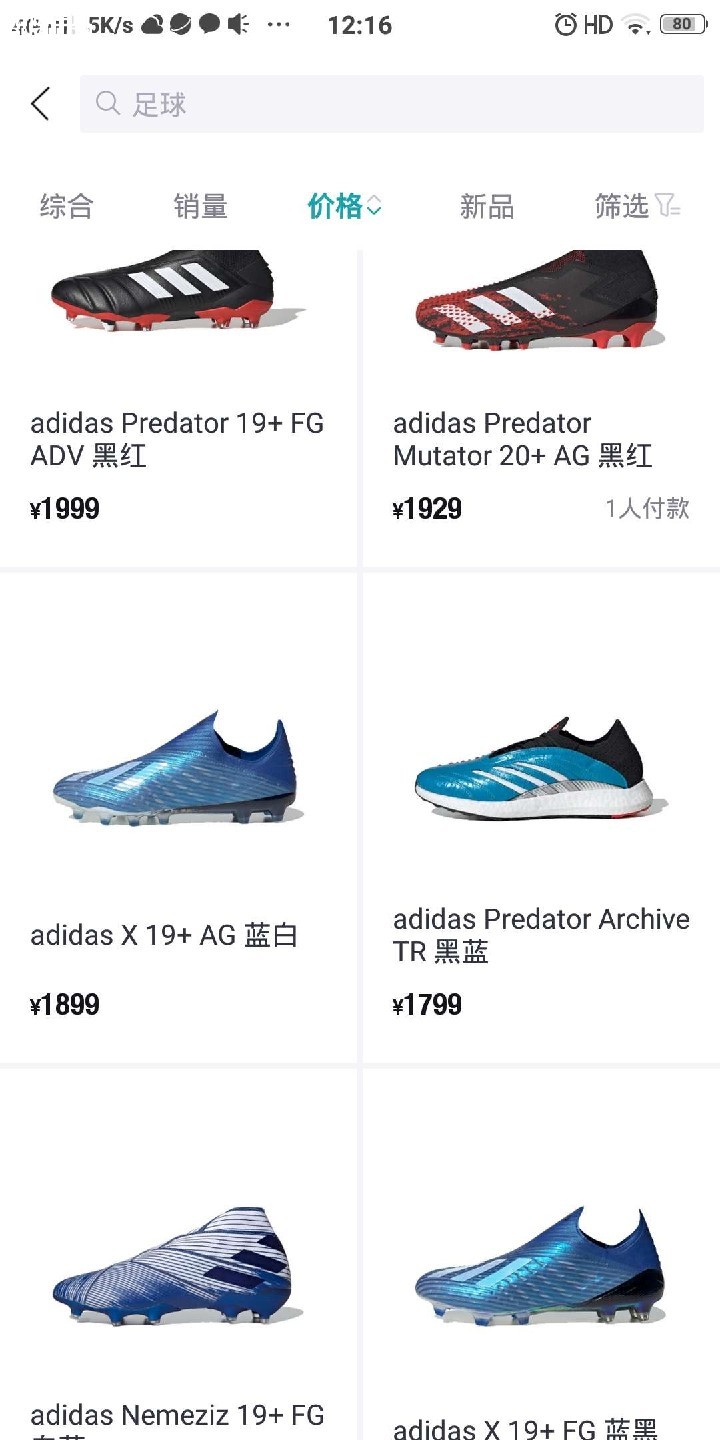720x1440 pixels.
Task: Open the 筛选 filter panel
Action: coord(636,207)
